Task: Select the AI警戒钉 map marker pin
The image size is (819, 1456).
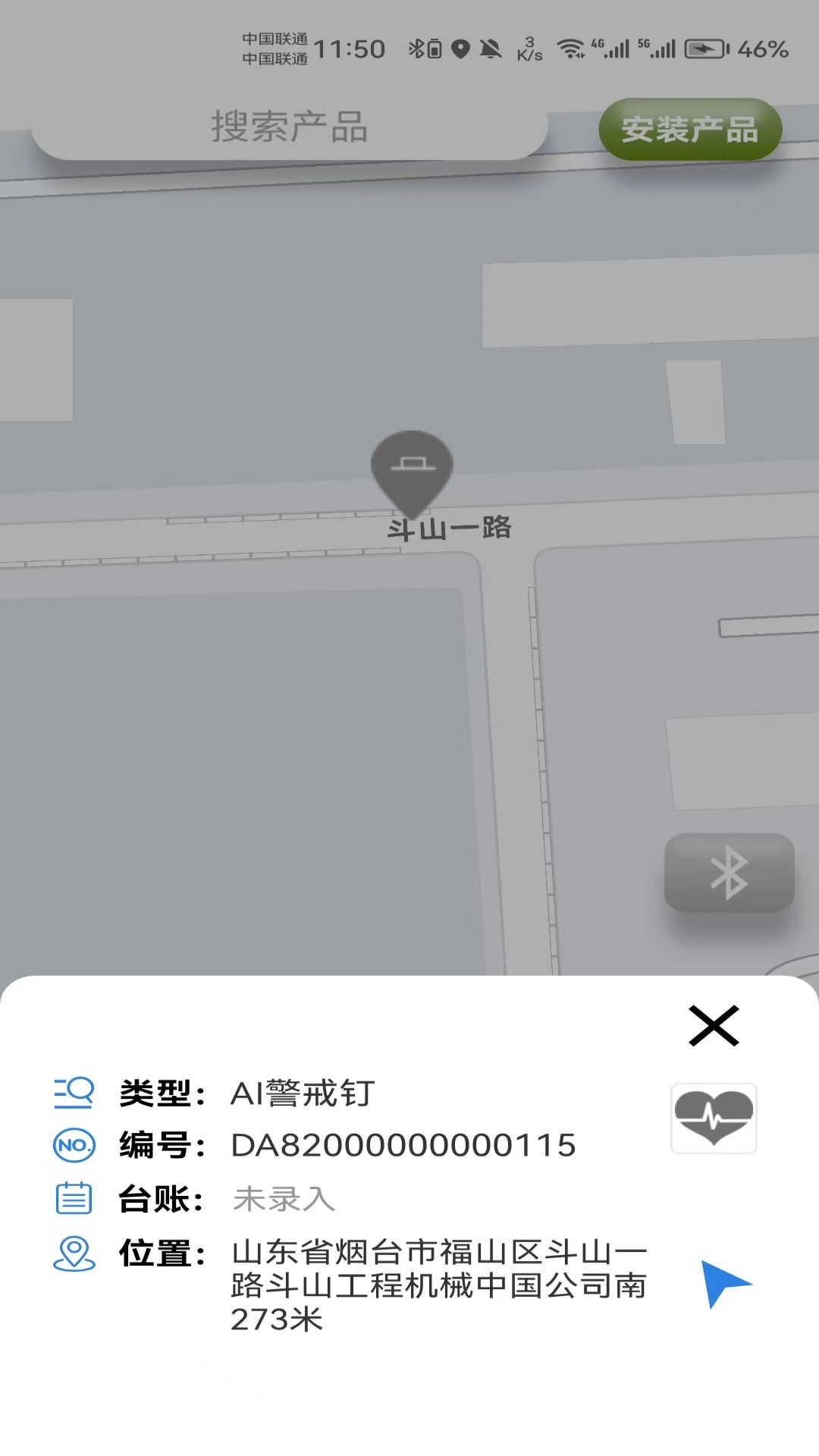Action: 411,470
